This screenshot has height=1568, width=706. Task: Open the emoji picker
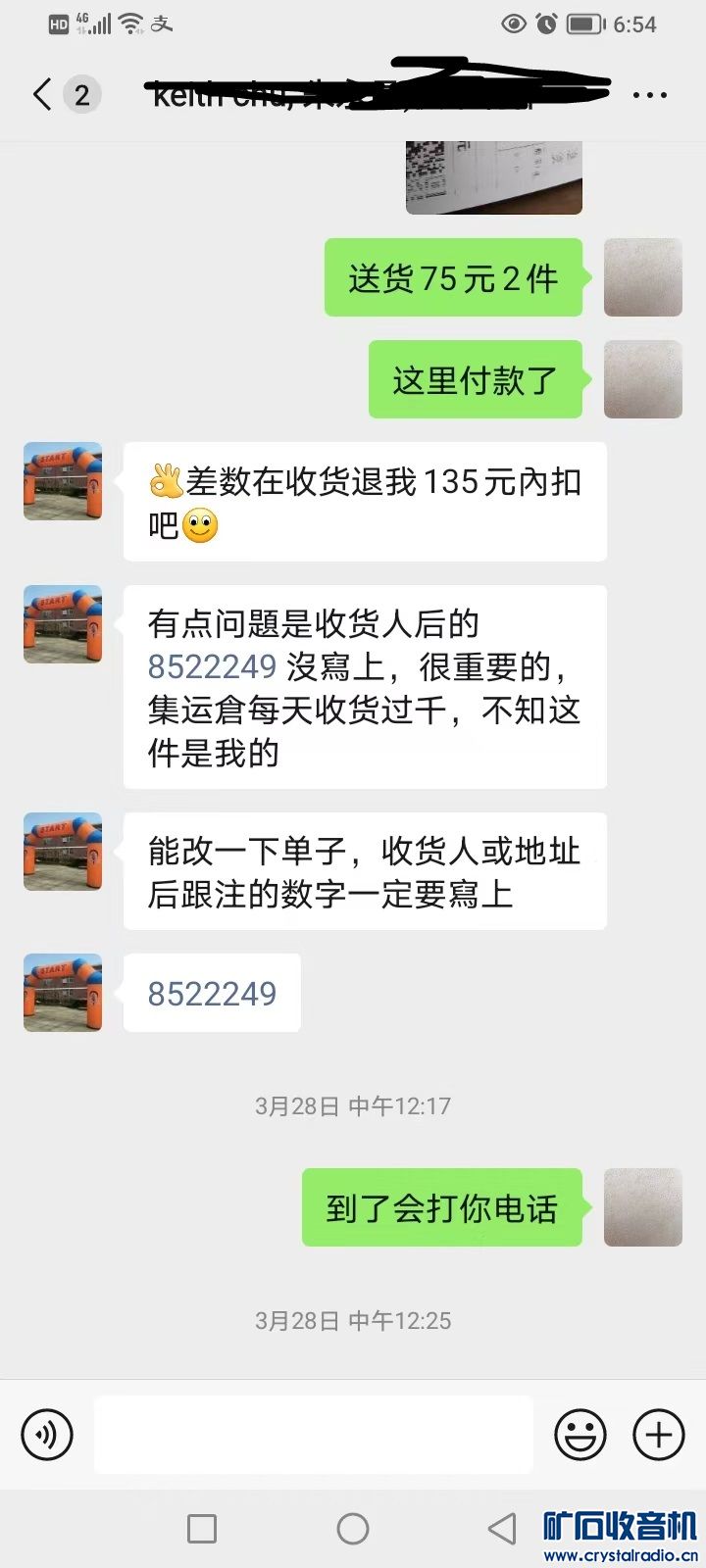pos(580,1435)
